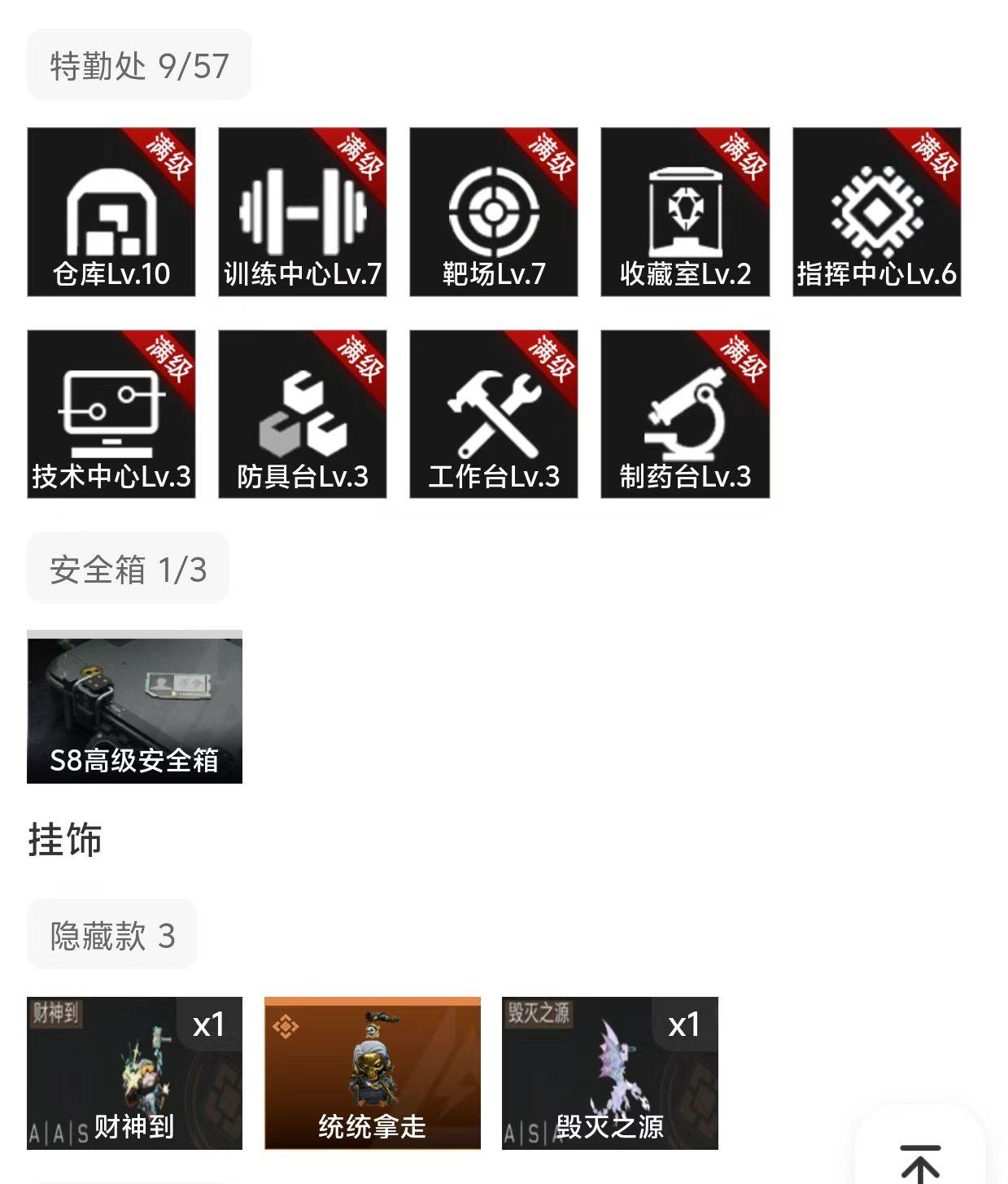1008x1184 pixels.
Task: Open the 仓库Lv.10 warehouse facility
Action: coord(111,212)
